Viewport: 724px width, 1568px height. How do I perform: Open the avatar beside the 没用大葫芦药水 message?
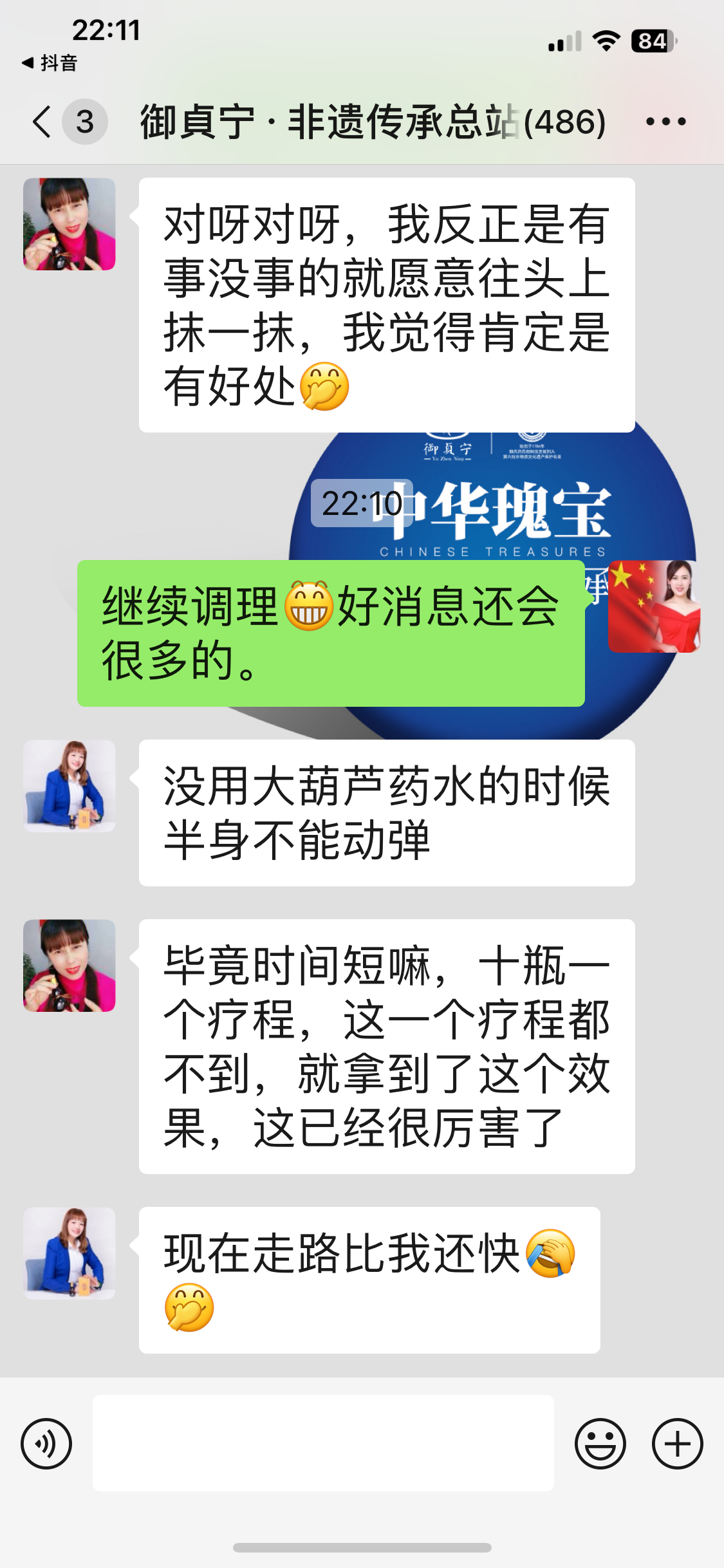[x=70, y=786]
